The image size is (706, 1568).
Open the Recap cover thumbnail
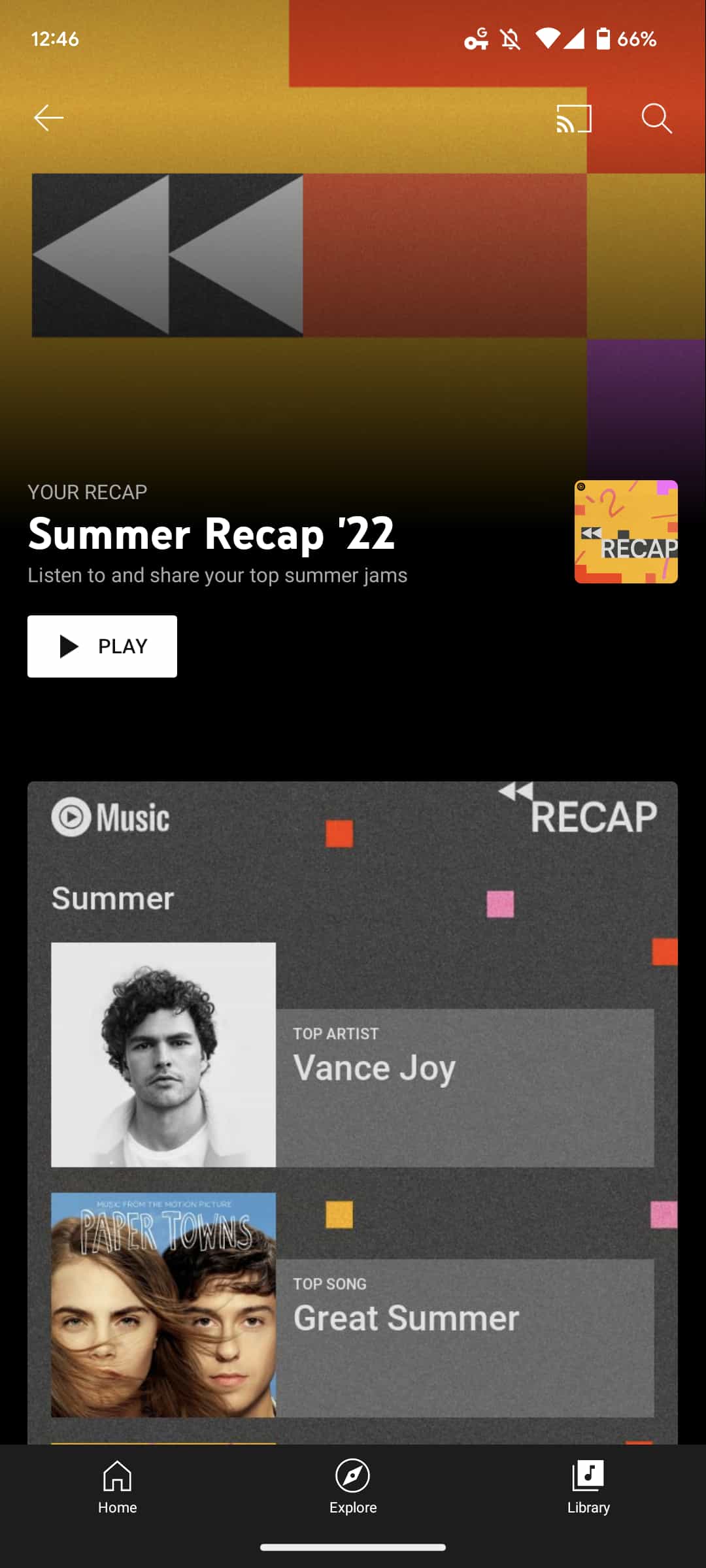(x=626, y=532)
